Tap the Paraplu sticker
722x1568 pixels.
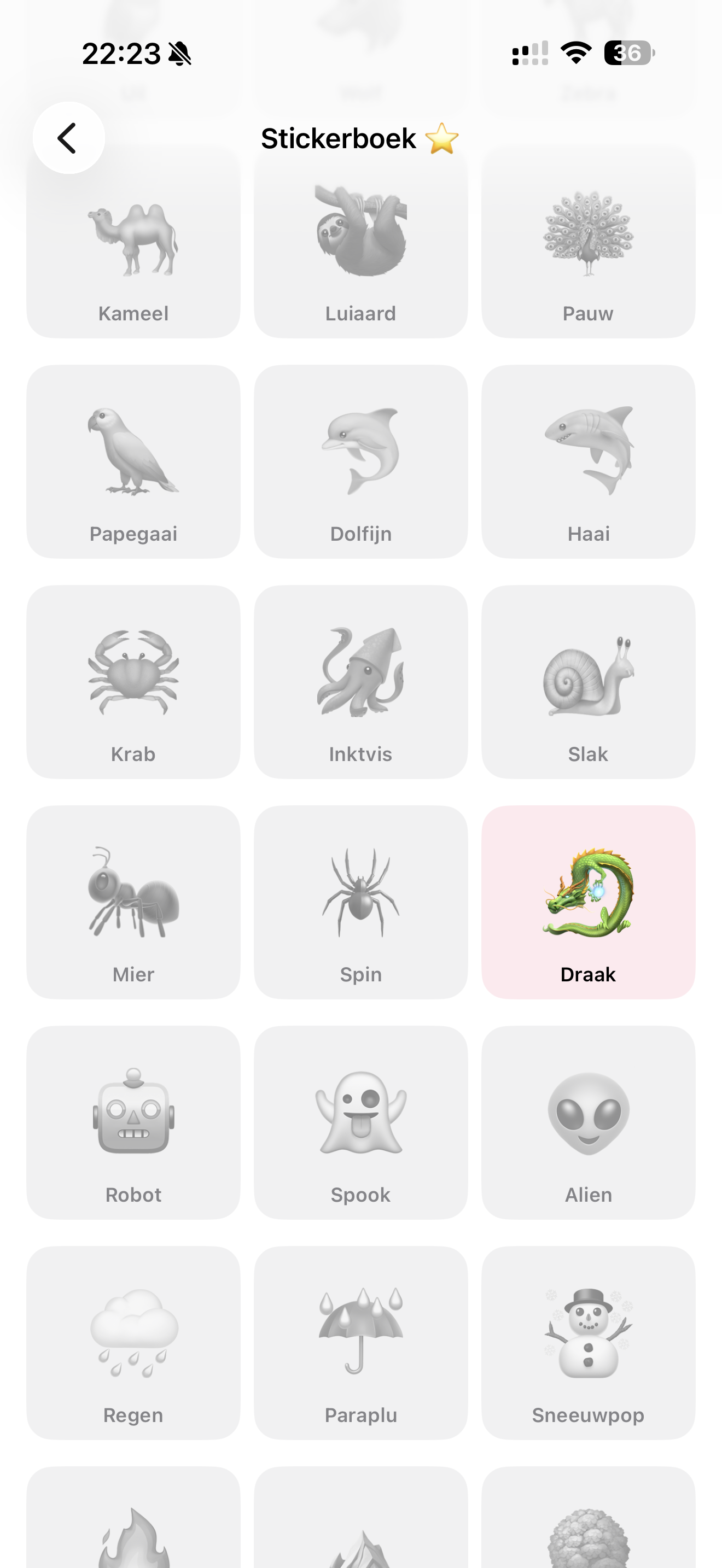(x=360, y=1343)
